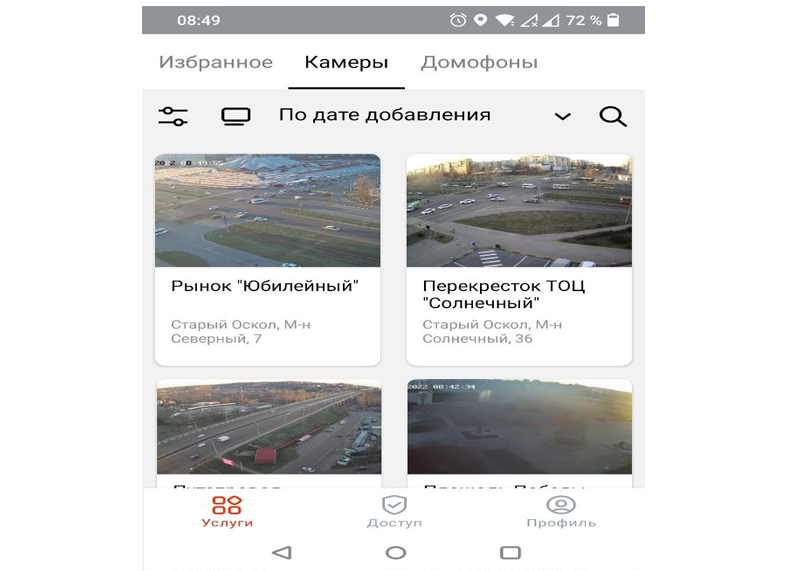Go to the Услуги section
This screenshot has height=571, width=787.
[227, 511]
